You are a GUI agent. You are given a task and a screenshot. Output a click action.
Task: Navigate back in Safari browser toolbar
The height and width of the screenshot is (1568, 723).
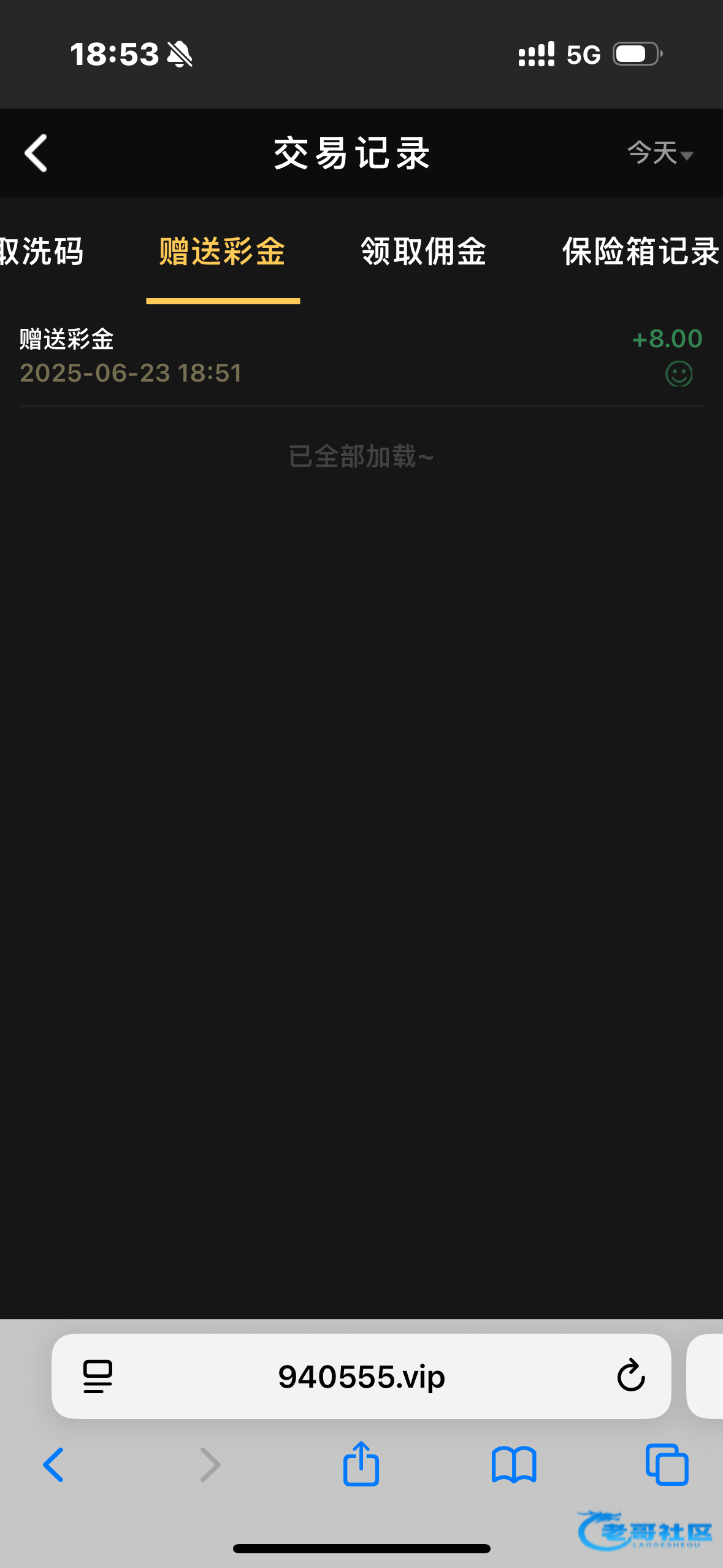coord(53,1465)
